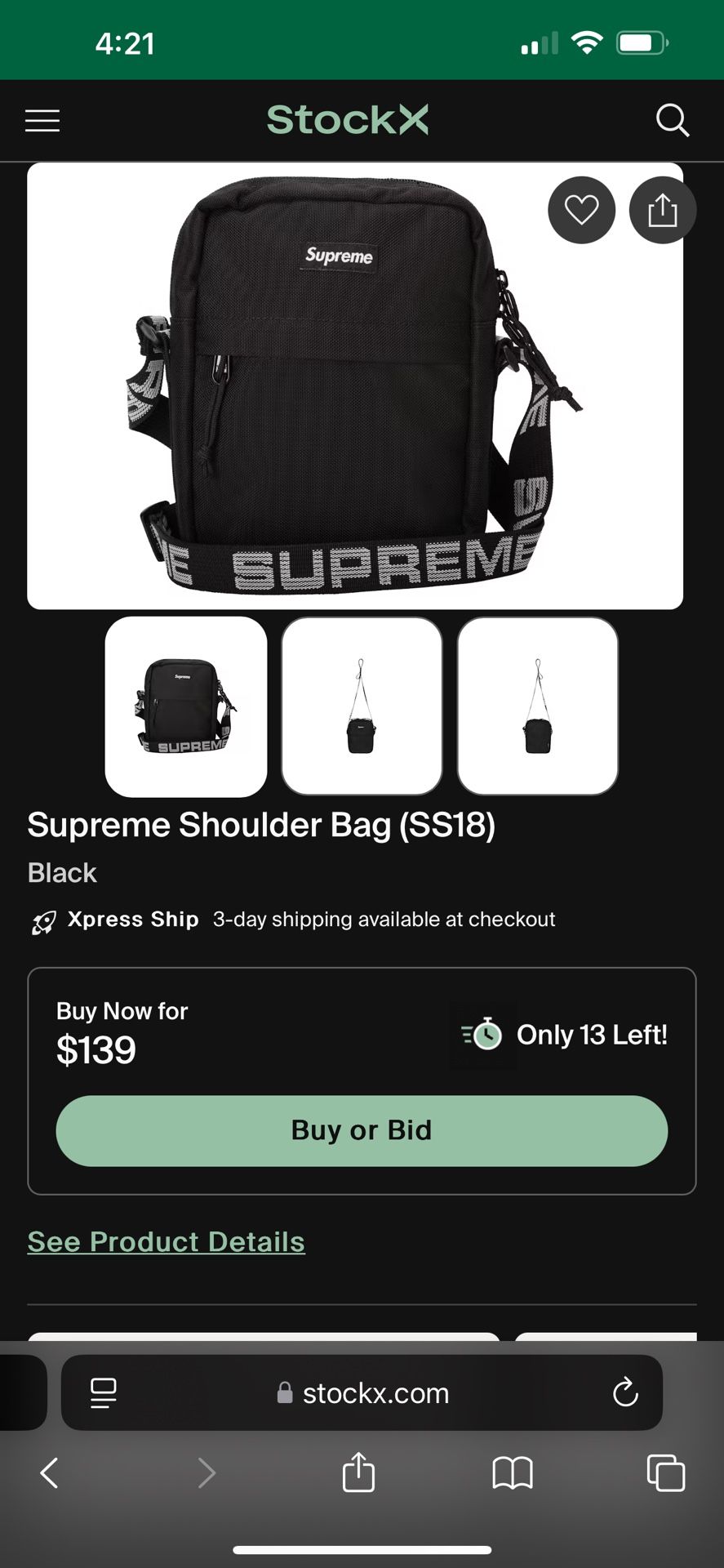Select the first bag thumbnail
This screenshot has width=724, height=1568.
pyautogui.click(x=185, y=706)
